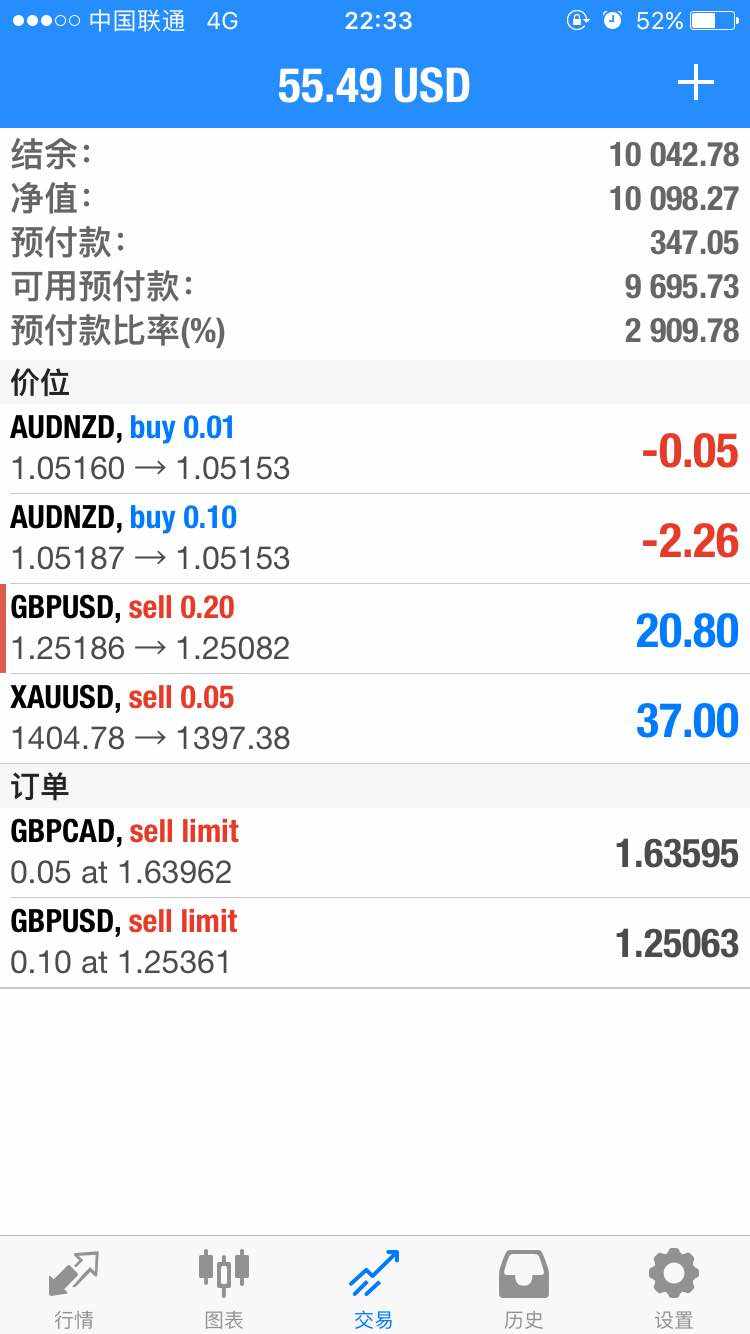Open the AUDNZD buy 0.01 position
Screen dimensions: 750x1334
(375, 449)
